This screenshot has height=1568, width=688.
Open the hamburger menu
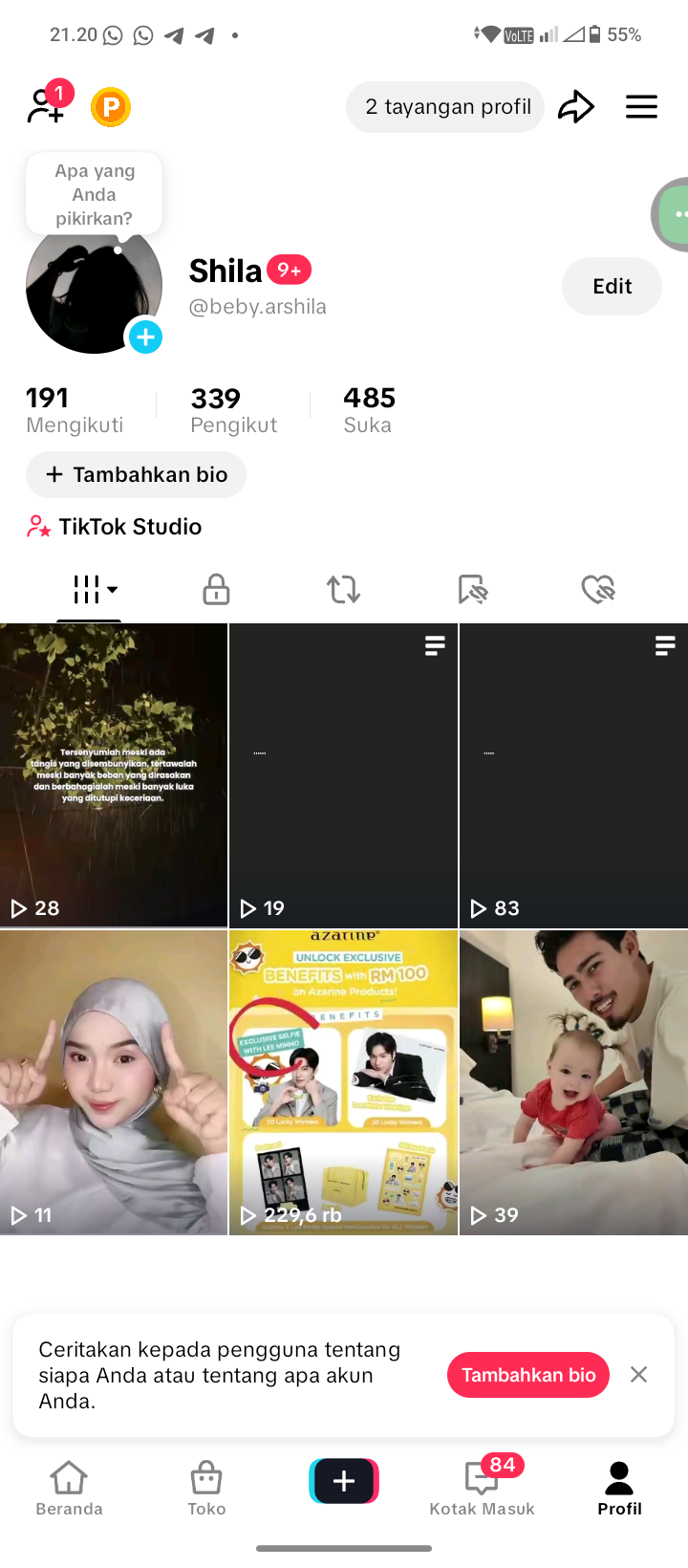point(641,106)
